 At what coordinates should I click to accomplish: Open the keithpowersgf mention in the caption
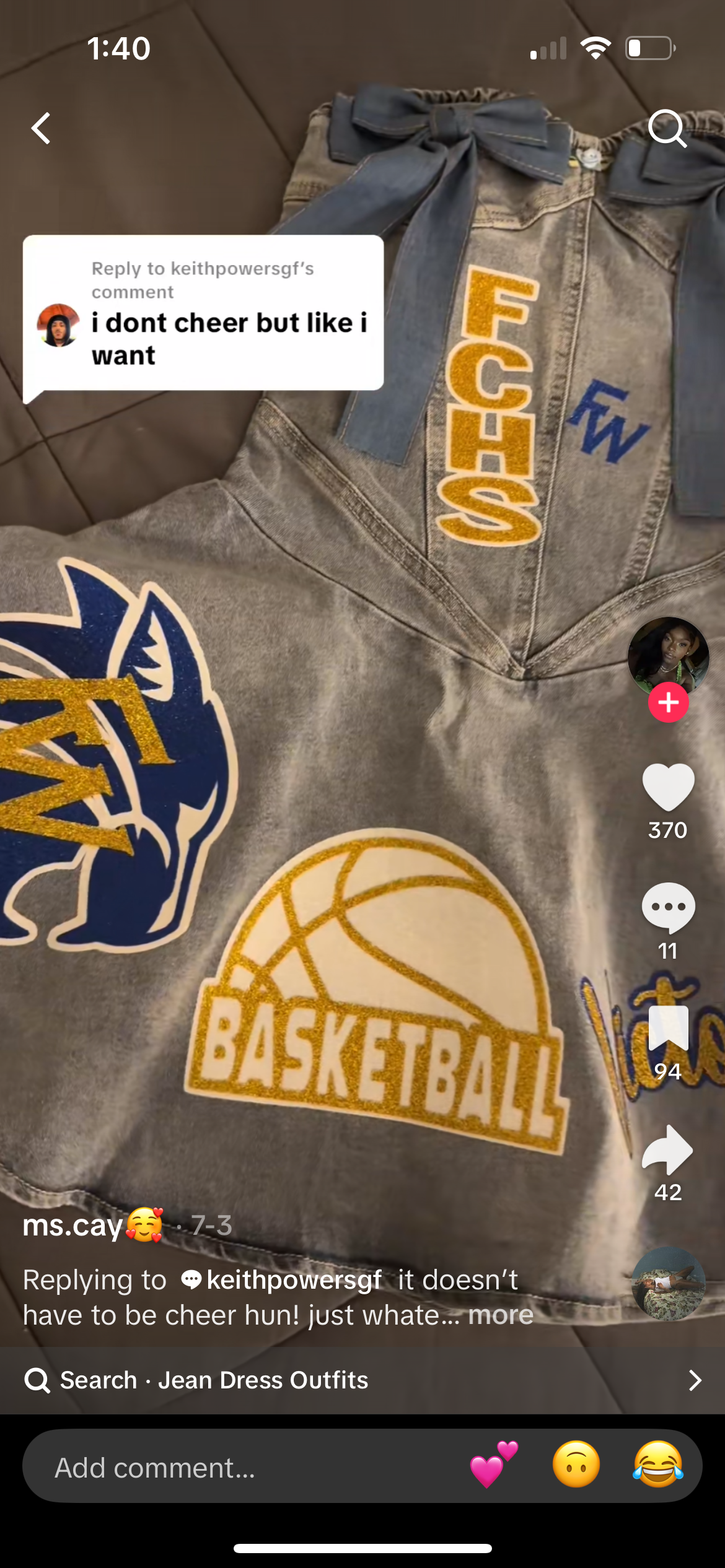tap(294, 1279)
